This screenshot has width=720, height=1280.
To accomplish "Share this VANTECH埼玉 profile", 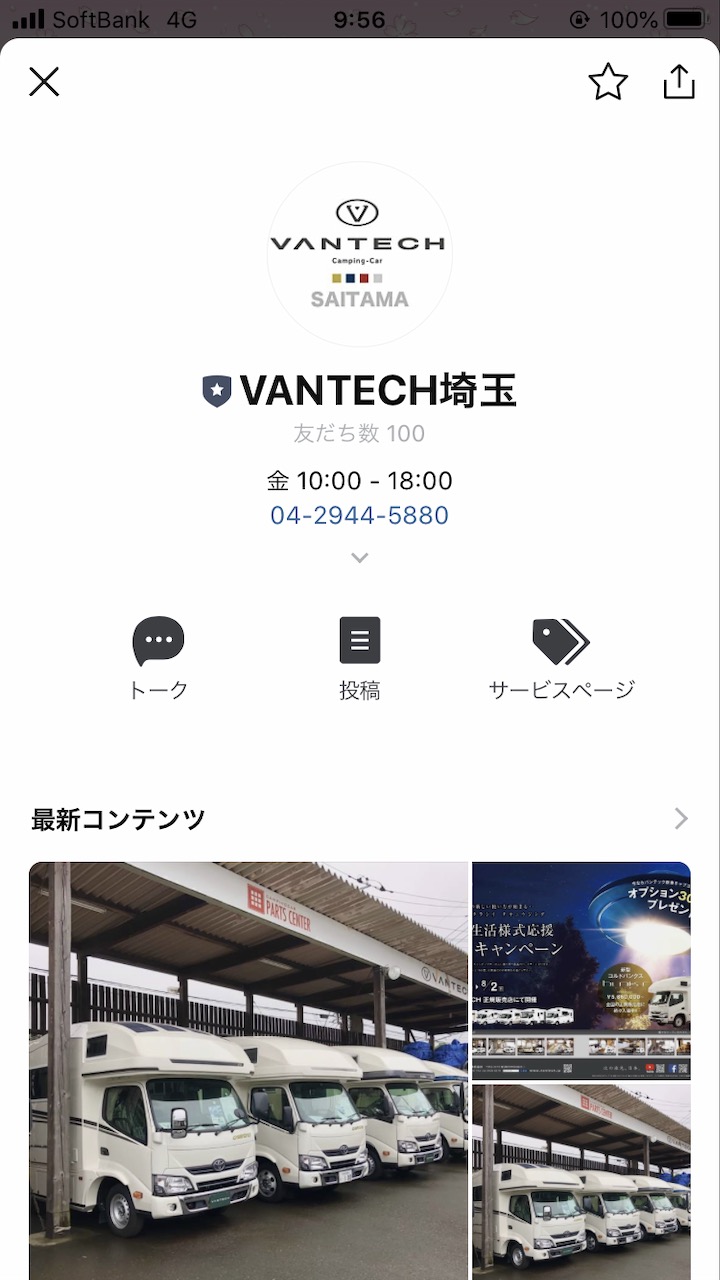I will click(679, 82).
